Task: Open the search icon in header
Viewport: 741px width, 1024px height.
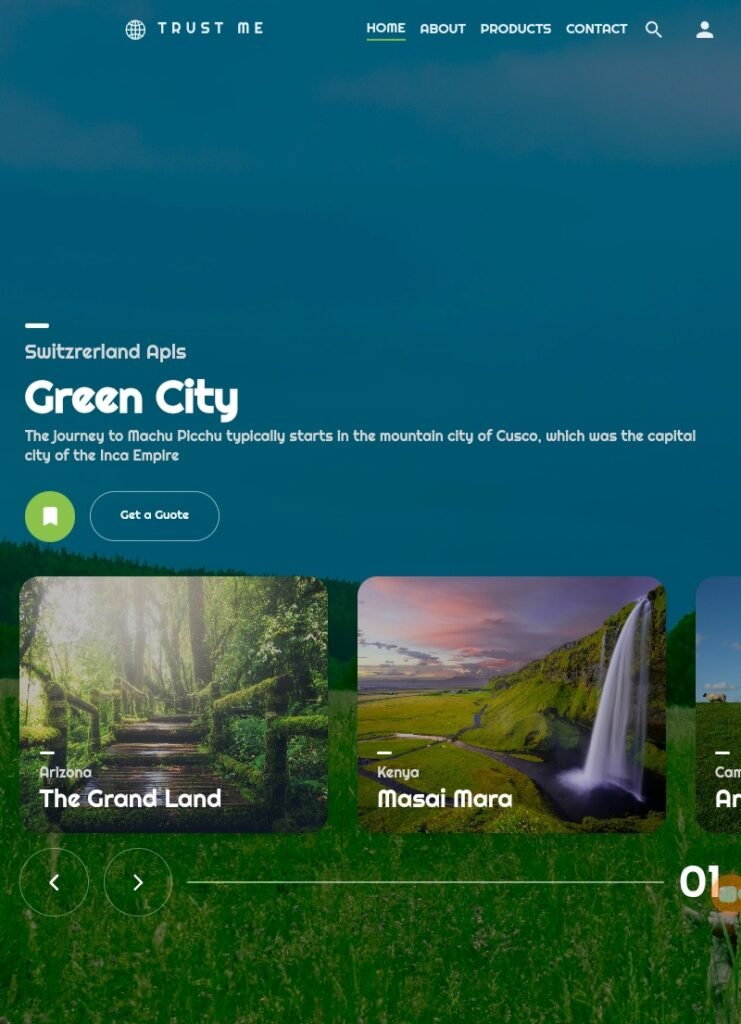Action: click(653, 30)
